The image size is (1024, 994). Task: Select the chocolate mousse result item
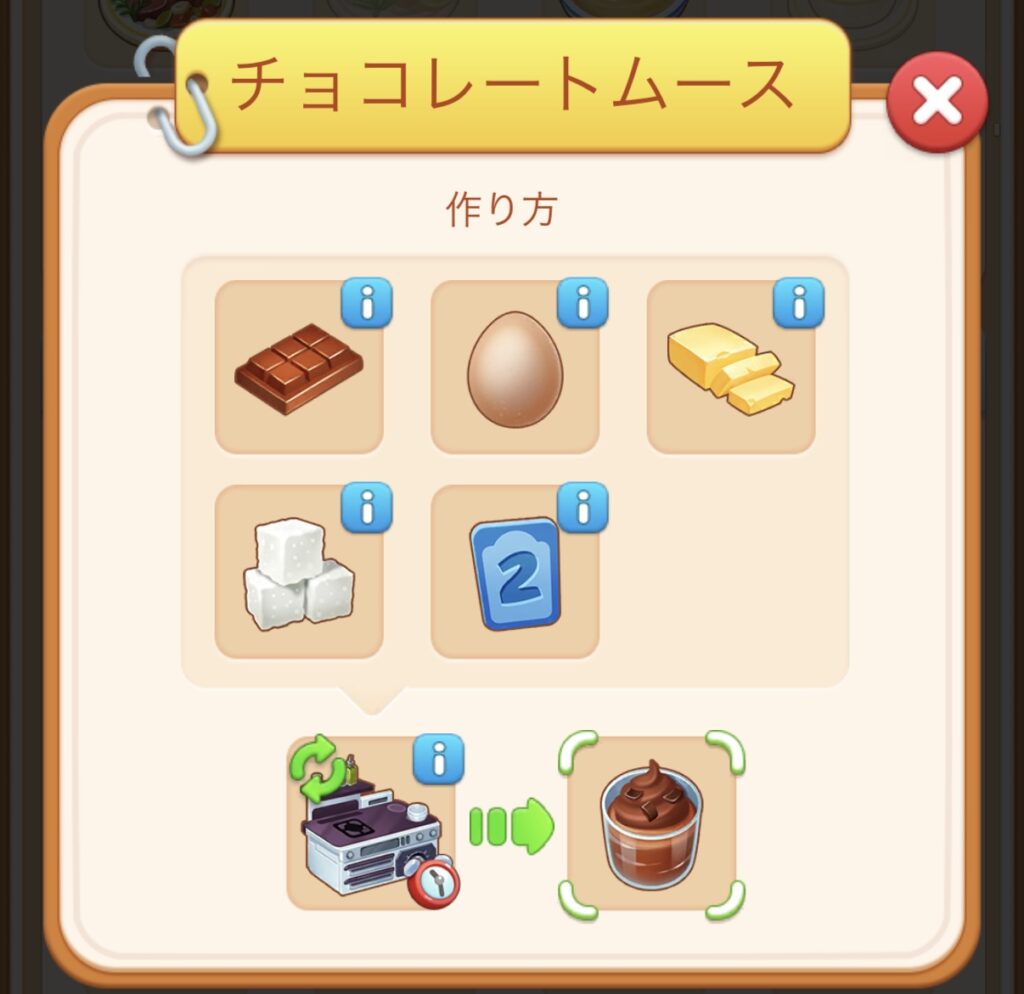point(652,824)
